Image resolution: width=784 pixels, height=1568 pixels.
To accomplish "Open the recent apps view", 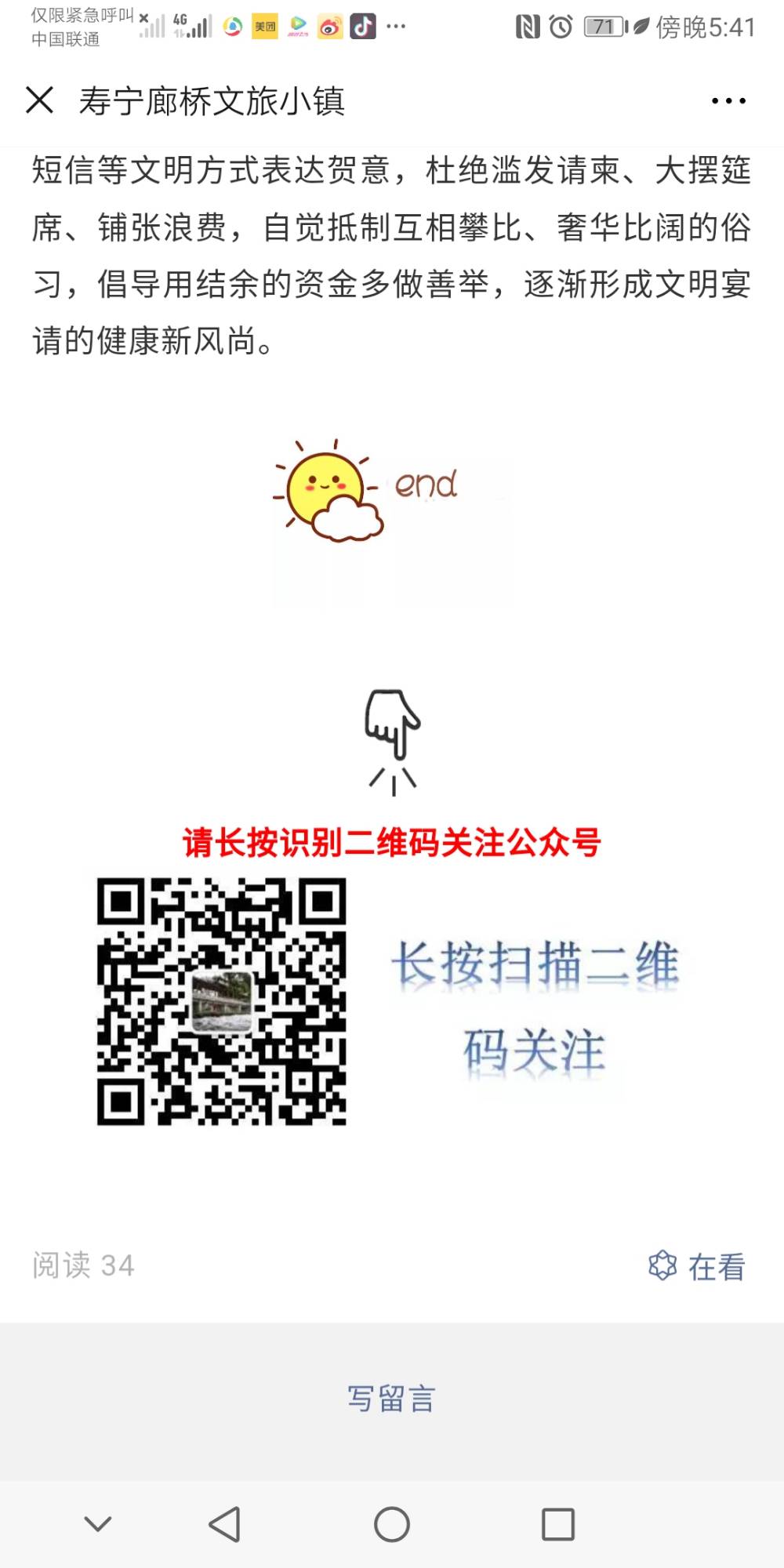I will pyautogui.click(x=558, y=1525).
